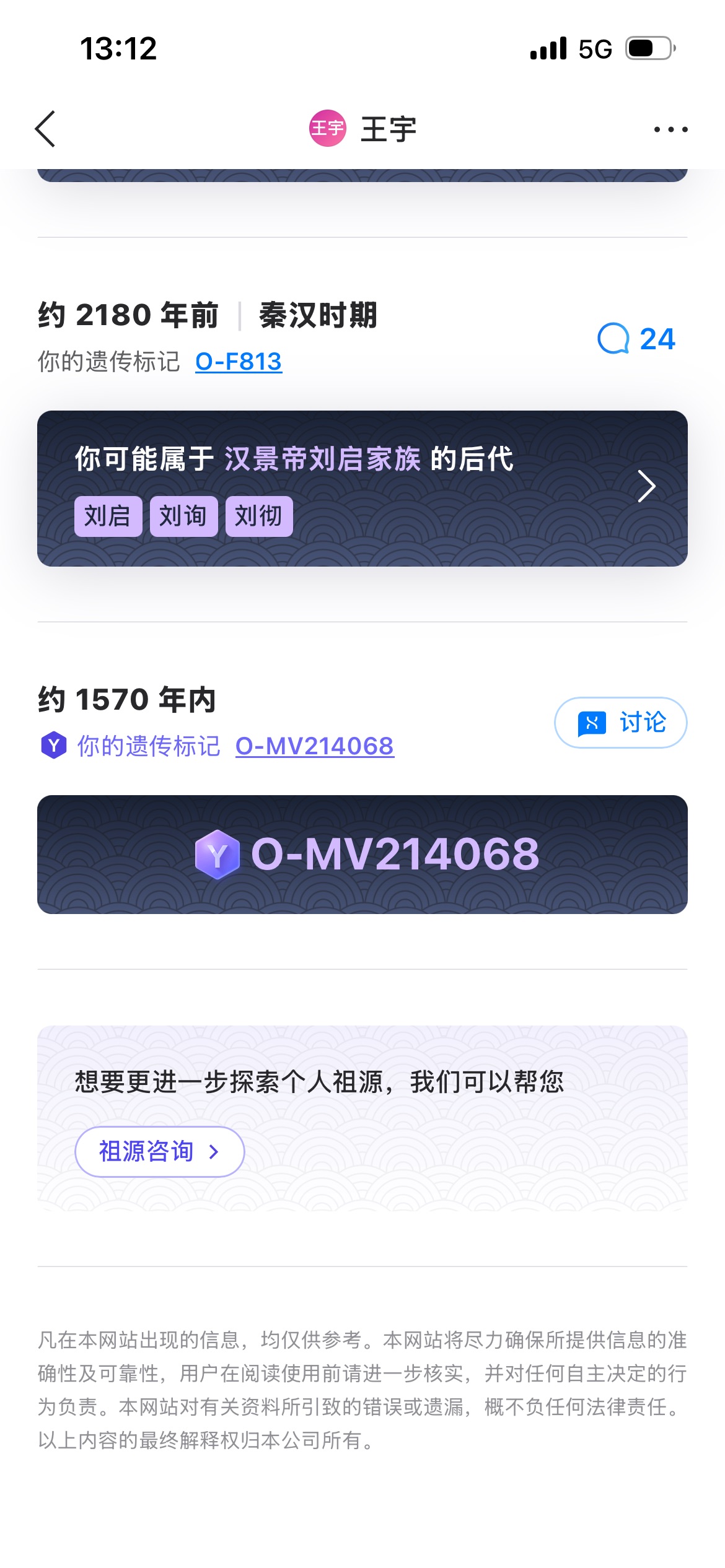Go back using the top-left arrow
The image size is (725, 1568).
[x=45, y=129]
